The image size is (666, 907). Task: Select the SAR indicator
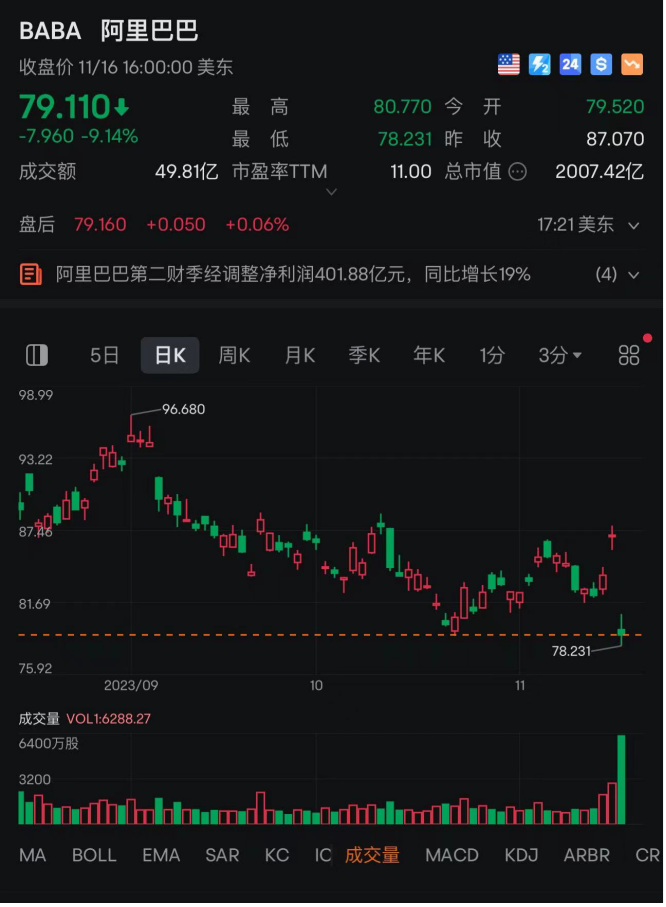click(222, 855)
